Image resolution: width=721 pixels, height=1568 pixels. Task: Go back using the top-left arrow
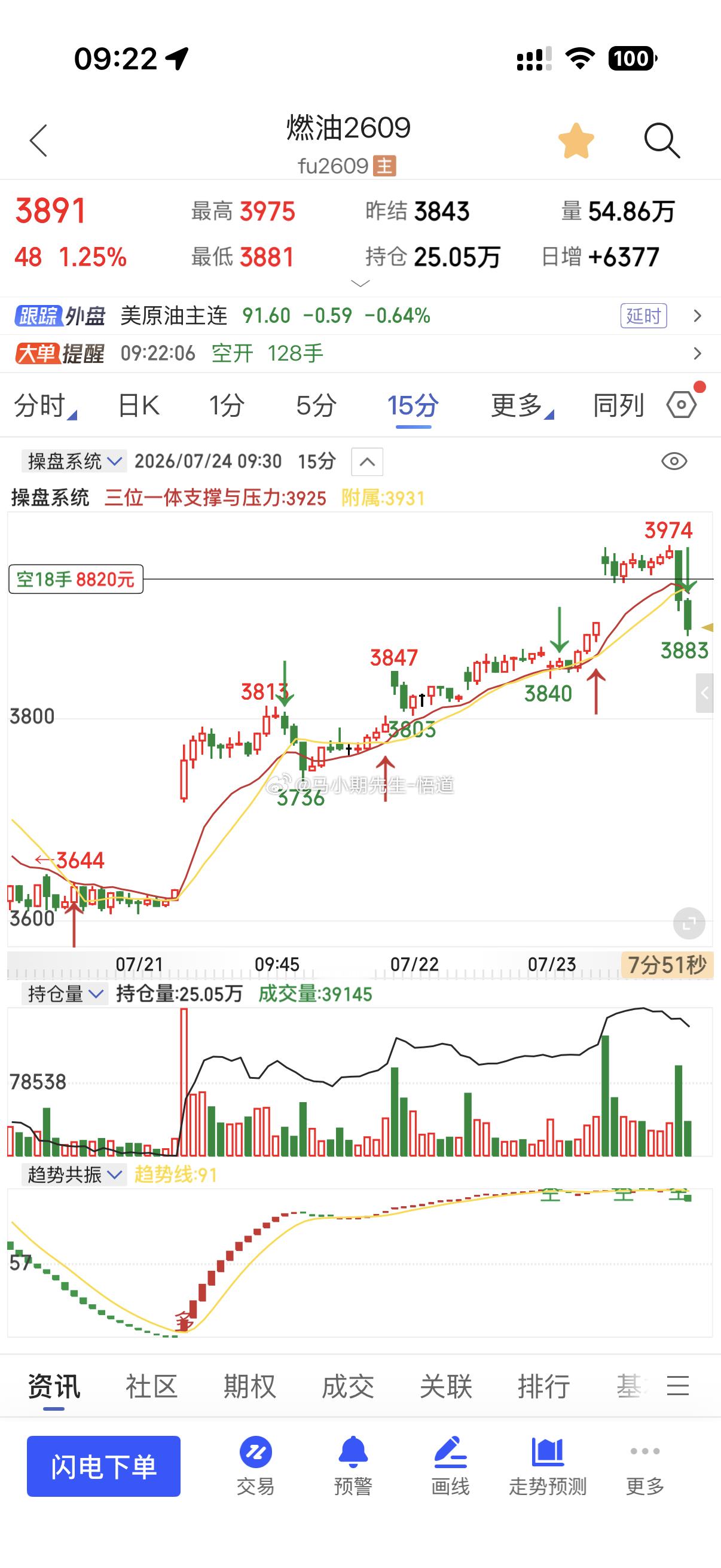point(38,141)
